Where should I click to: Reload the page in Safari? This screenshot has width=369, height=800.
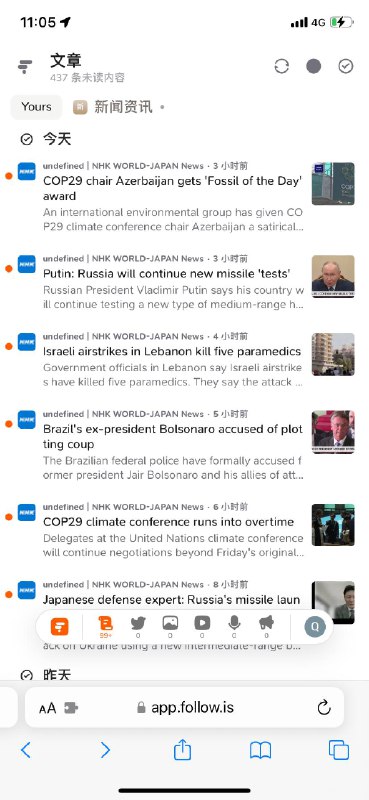tap(324, 707)
